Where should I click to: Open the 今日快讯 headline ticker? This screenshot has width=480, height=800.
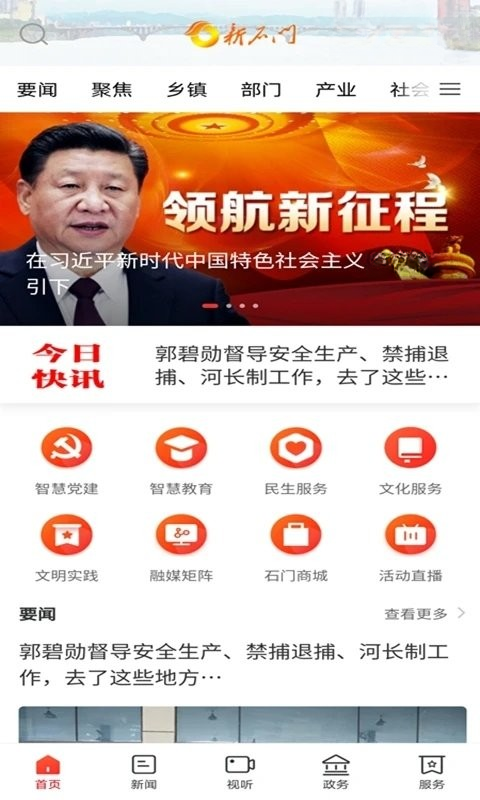click(240, 365)
